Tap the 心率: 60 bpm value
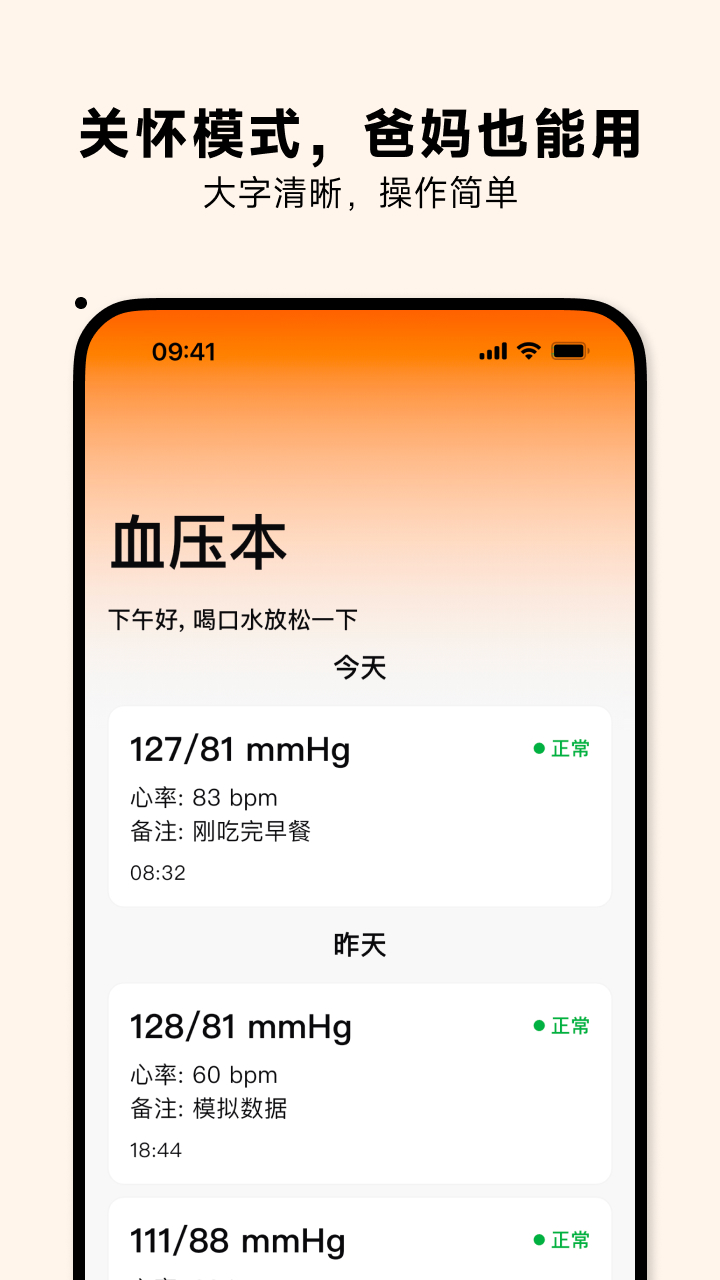The width and height of the screenshot is (720, 1280). [202, 1075]
